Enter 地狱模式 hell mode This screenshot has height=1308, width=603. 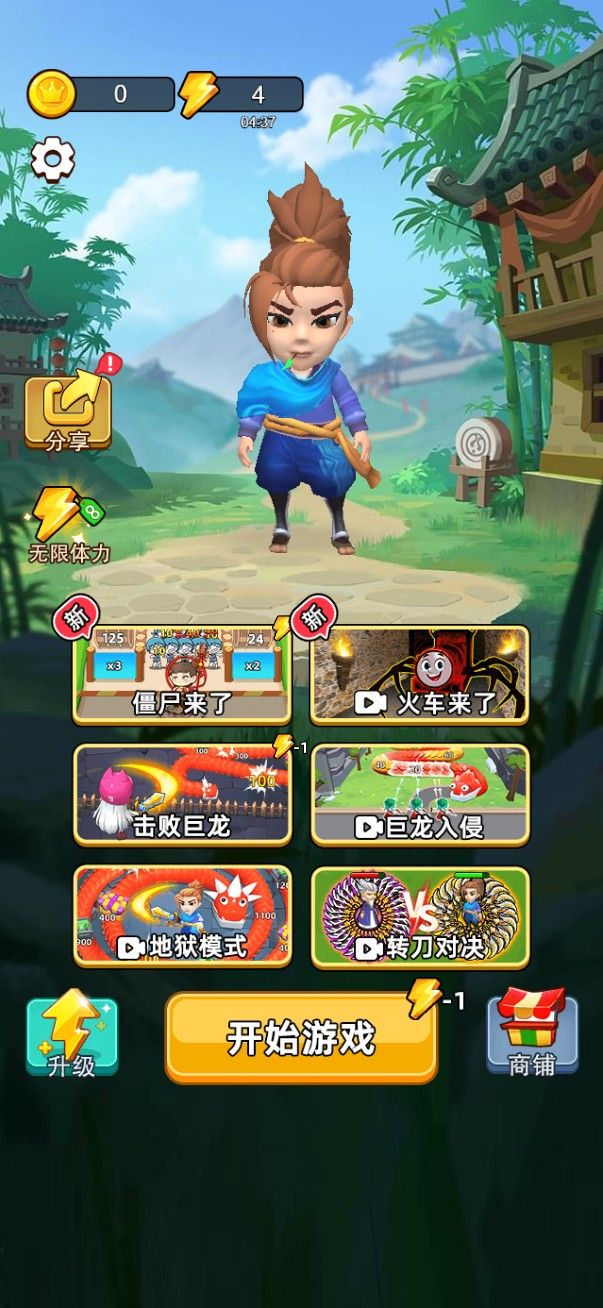pos(182,916)
